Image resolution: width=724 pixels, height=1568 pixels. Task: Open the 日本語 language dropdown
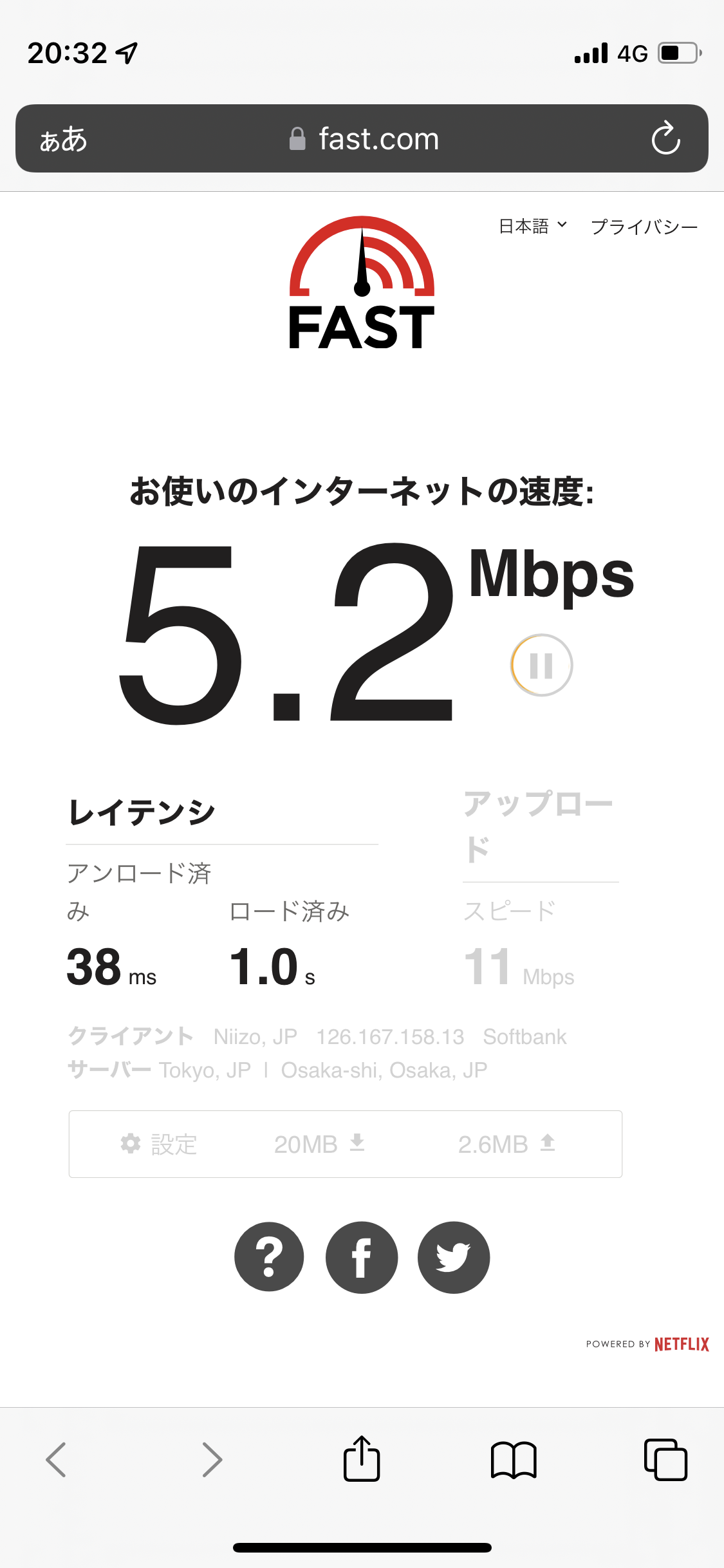point(533,226)
